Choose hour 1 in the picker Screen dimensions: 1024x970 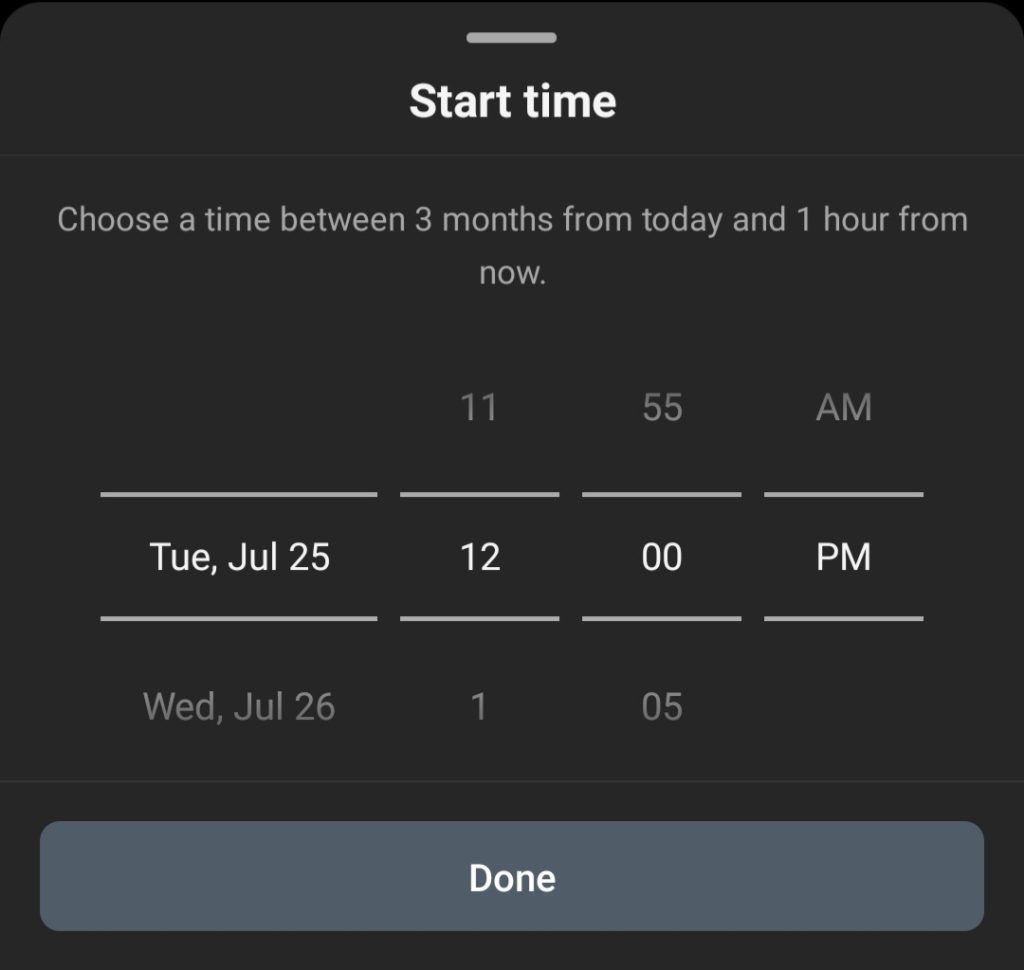point(479,707)
